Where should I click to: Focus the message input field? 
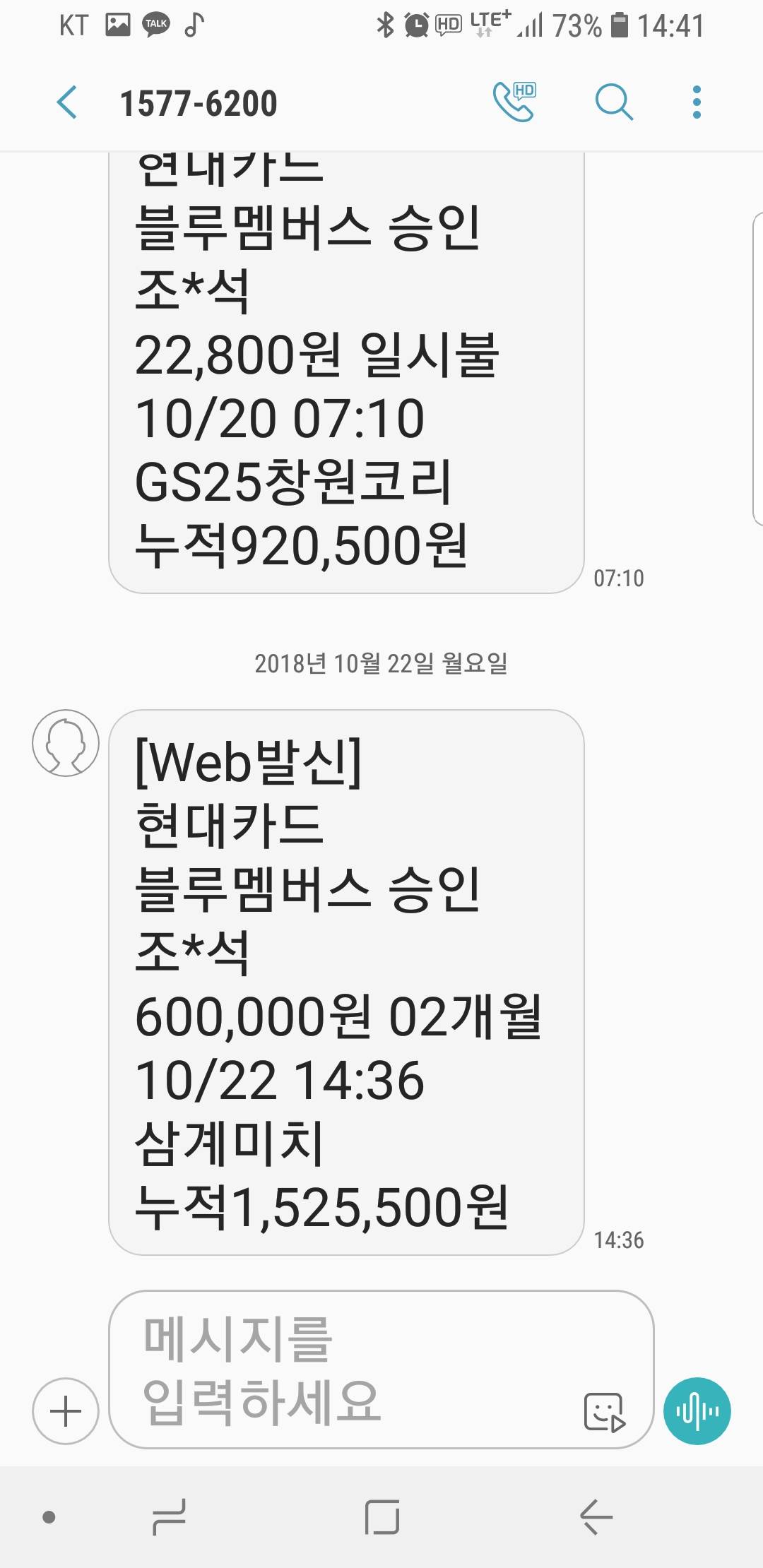(339, 1369)
